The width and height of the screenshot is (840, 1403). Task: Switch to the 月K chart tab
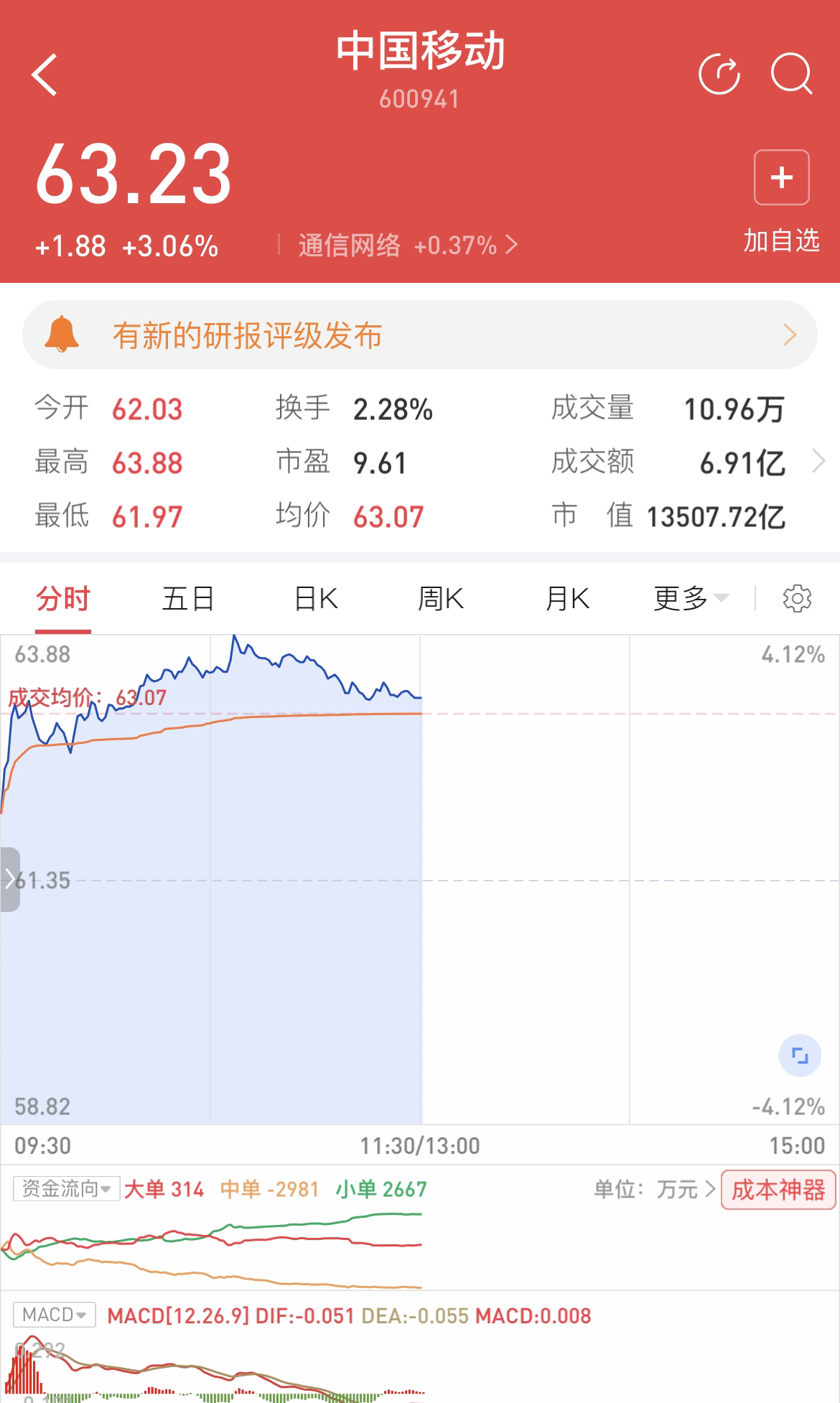coord(567,599)
